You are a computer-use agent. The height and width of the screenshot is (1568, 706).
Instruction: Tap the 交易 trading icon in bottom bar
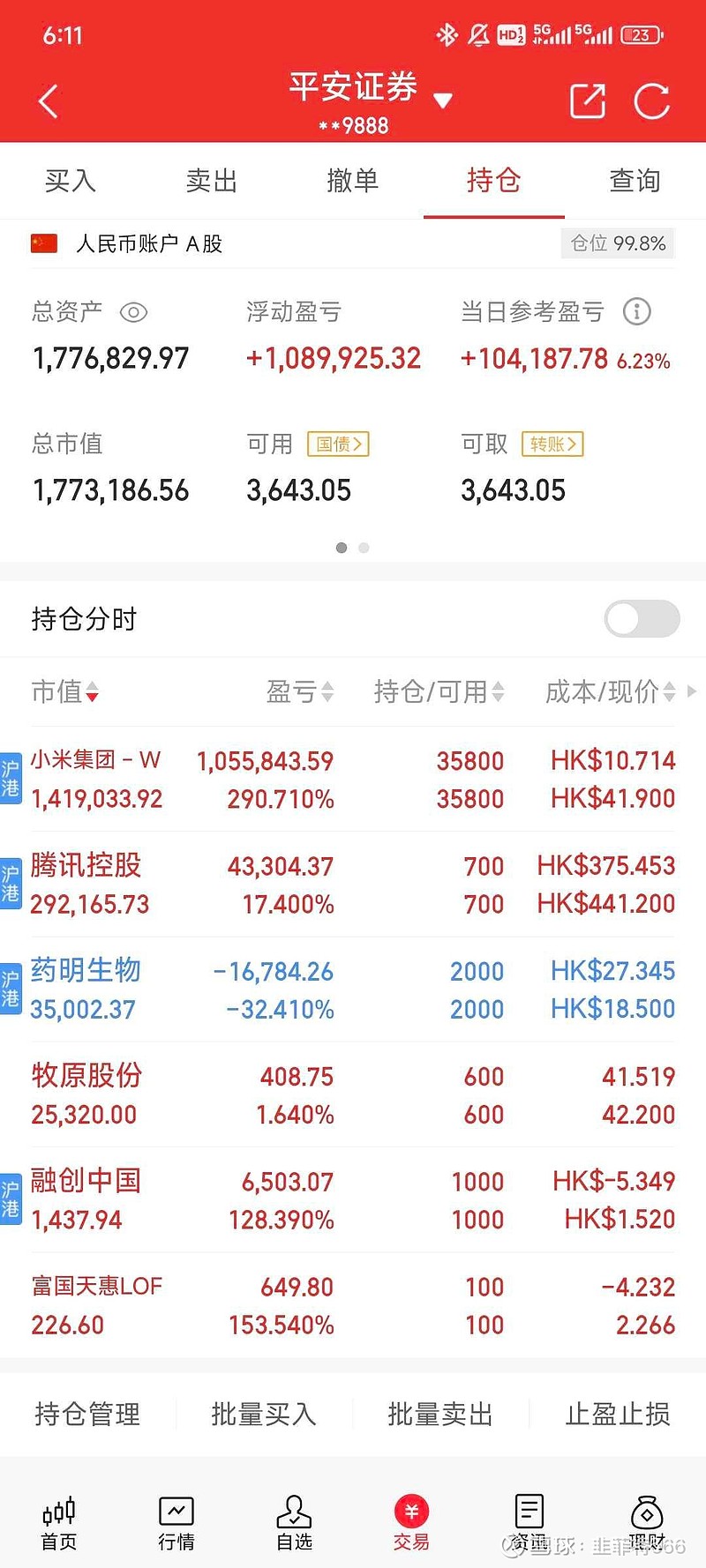click(411, 1521)
